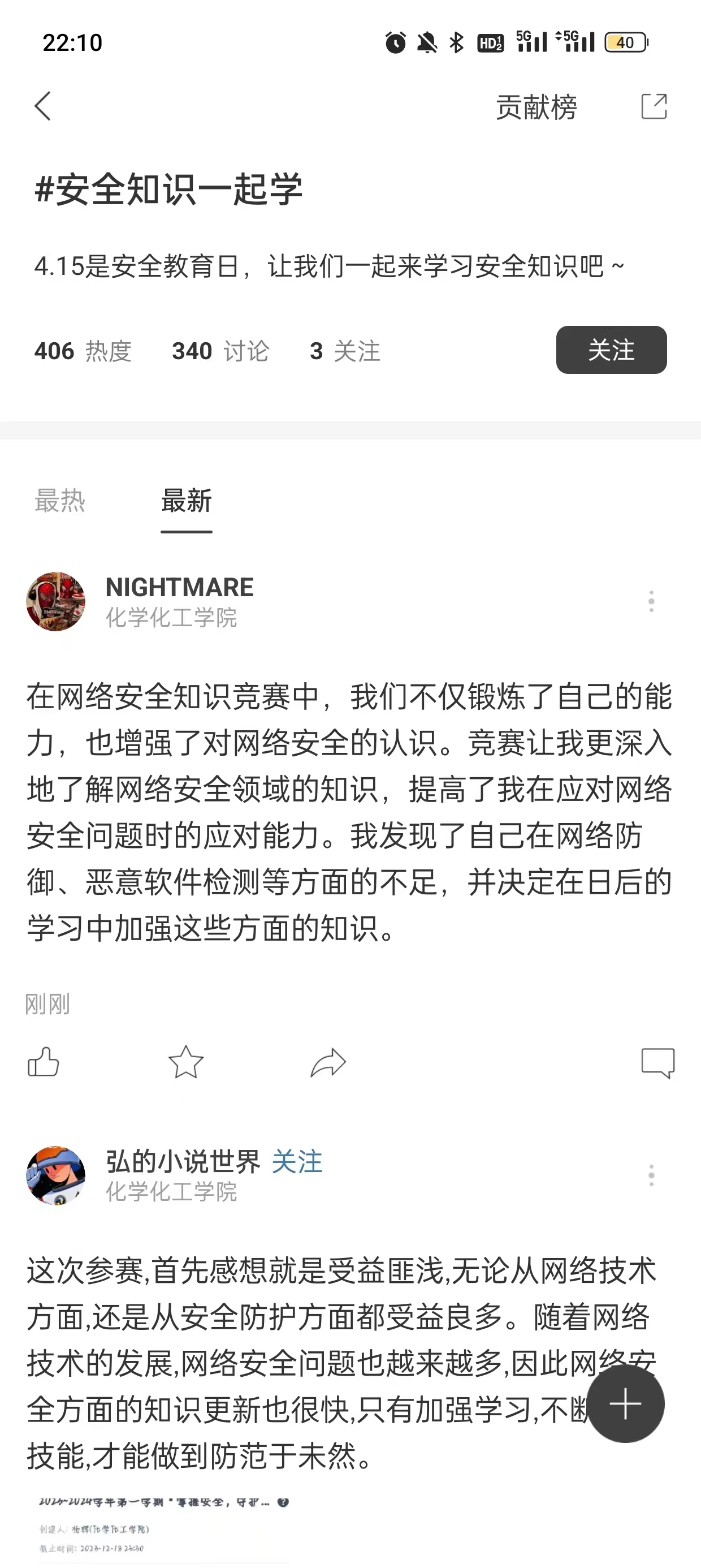Select the 最新 tab

[x=186, y=501]
